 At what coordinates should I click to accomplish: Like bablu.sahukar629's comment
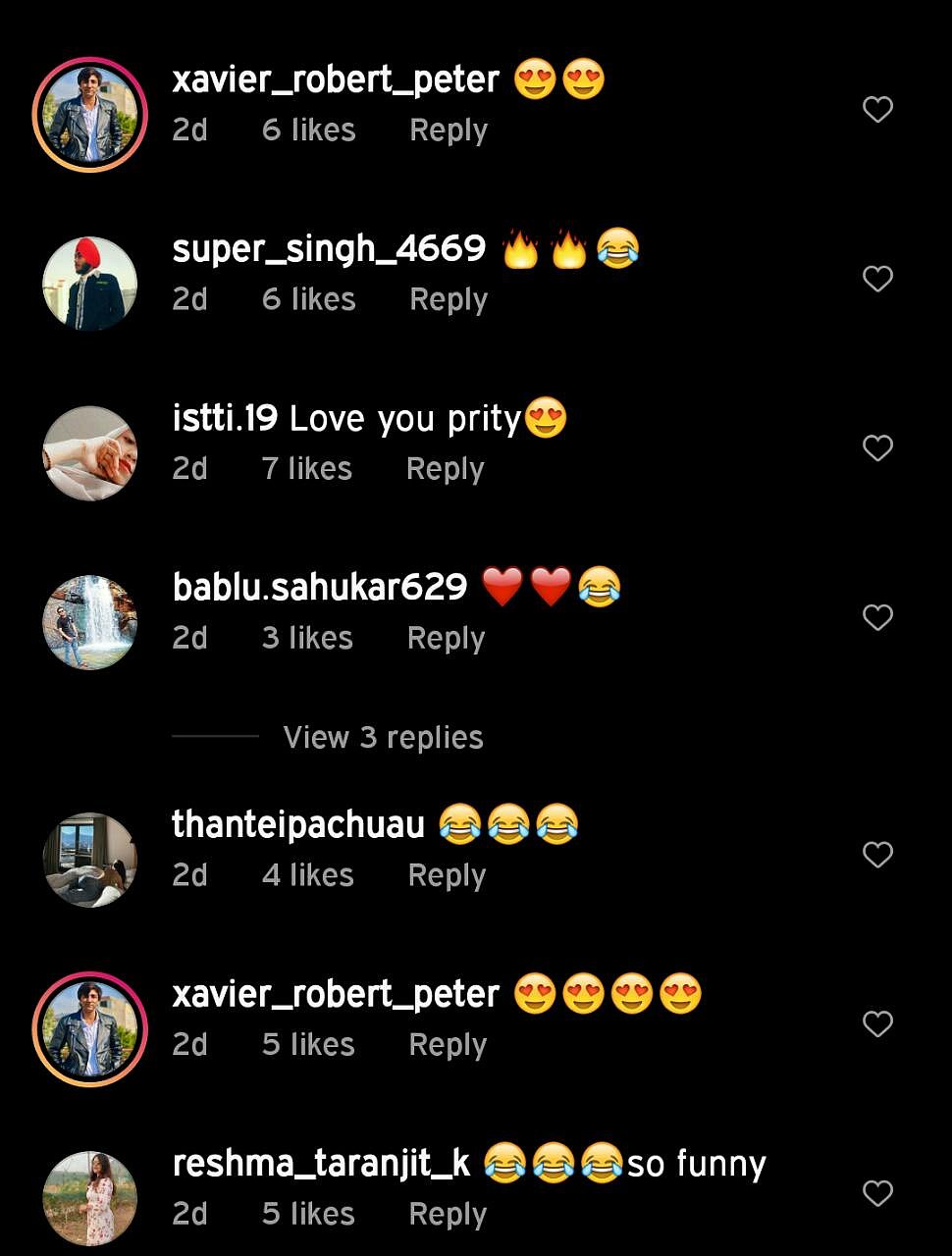tap(877, 617)
